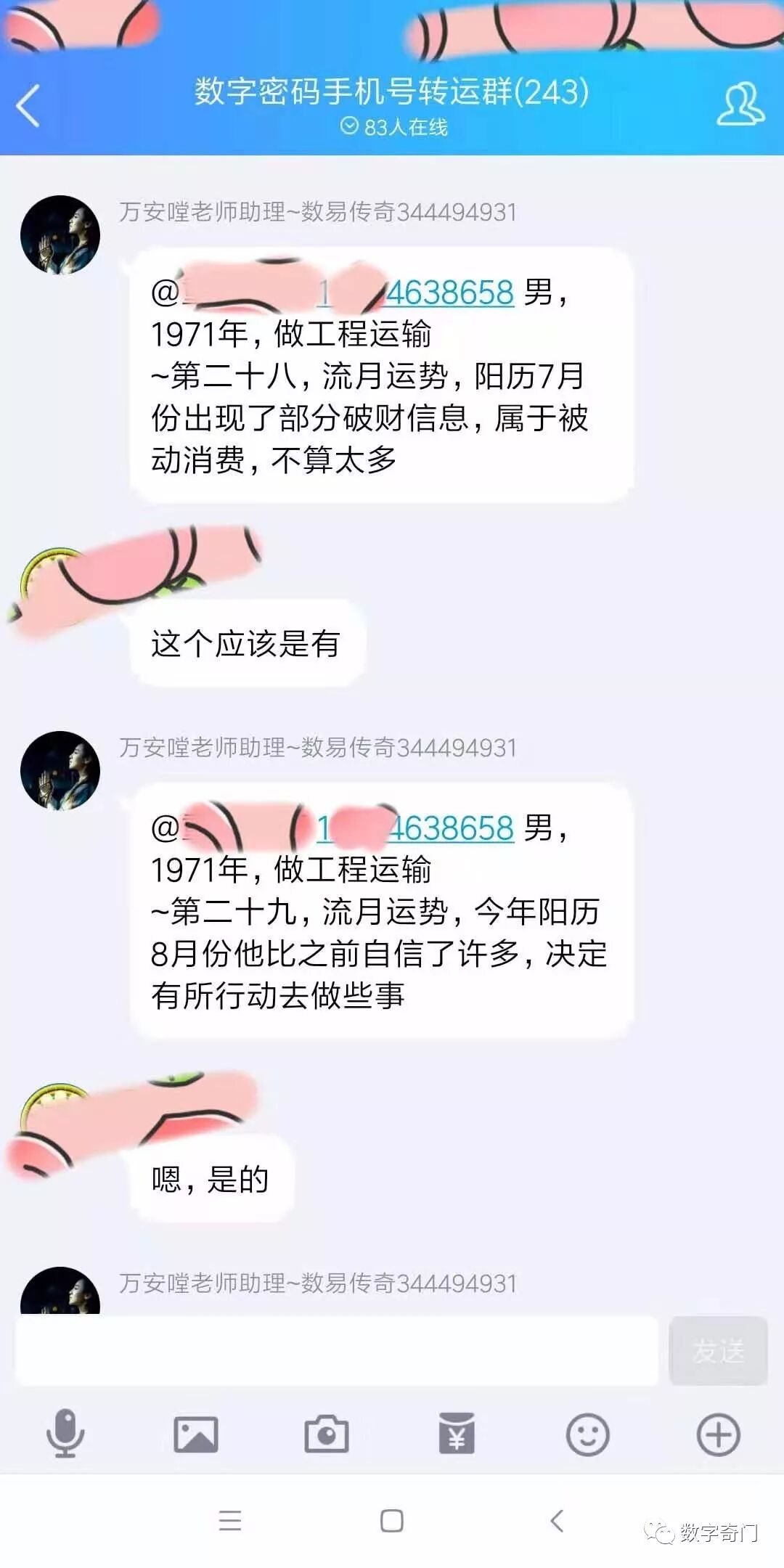Tap the group title 数字密码手机号转运群(243)
The height and width of the screenshot is (1568, 784).
(x=392, y=89)
